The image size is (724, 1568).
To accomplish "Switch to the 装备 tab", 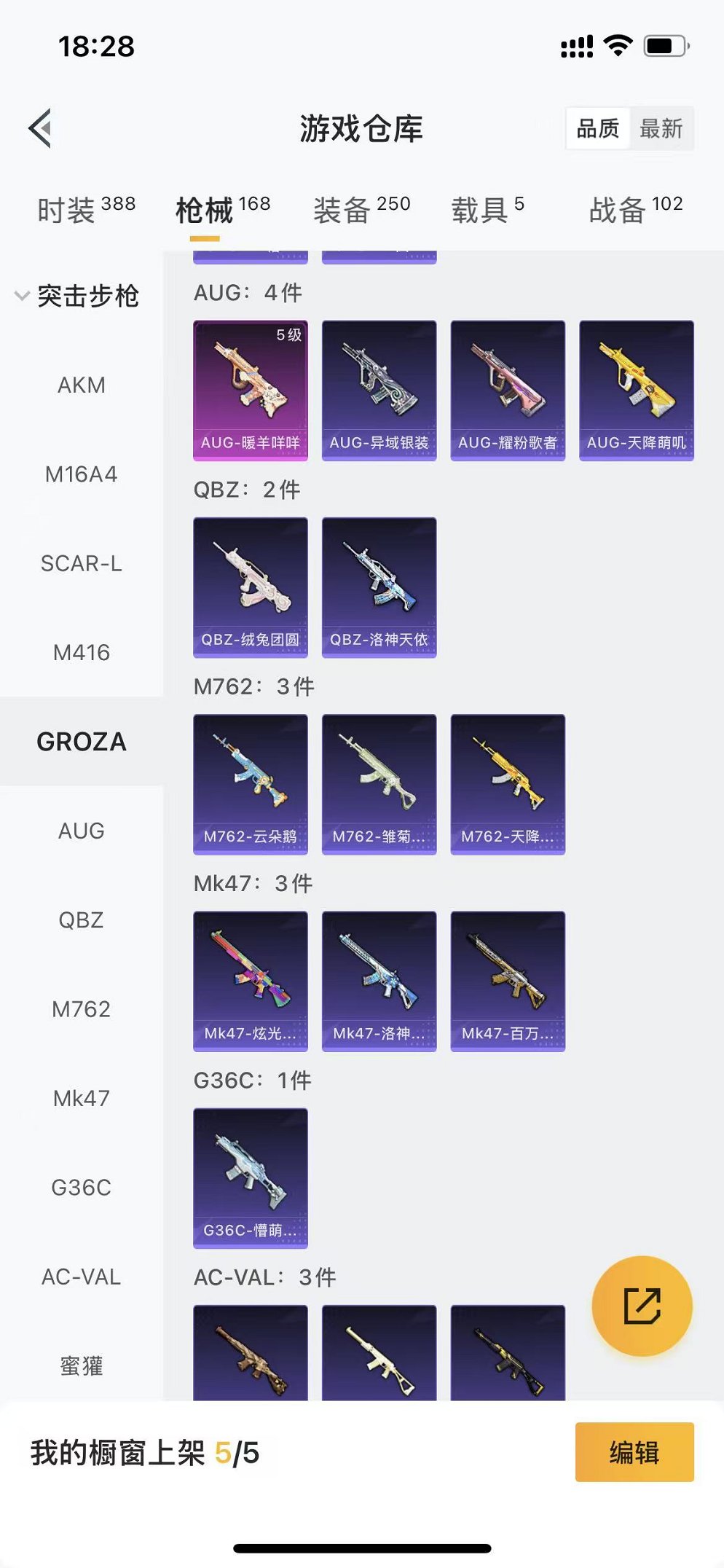I will (x=361, y=210).
